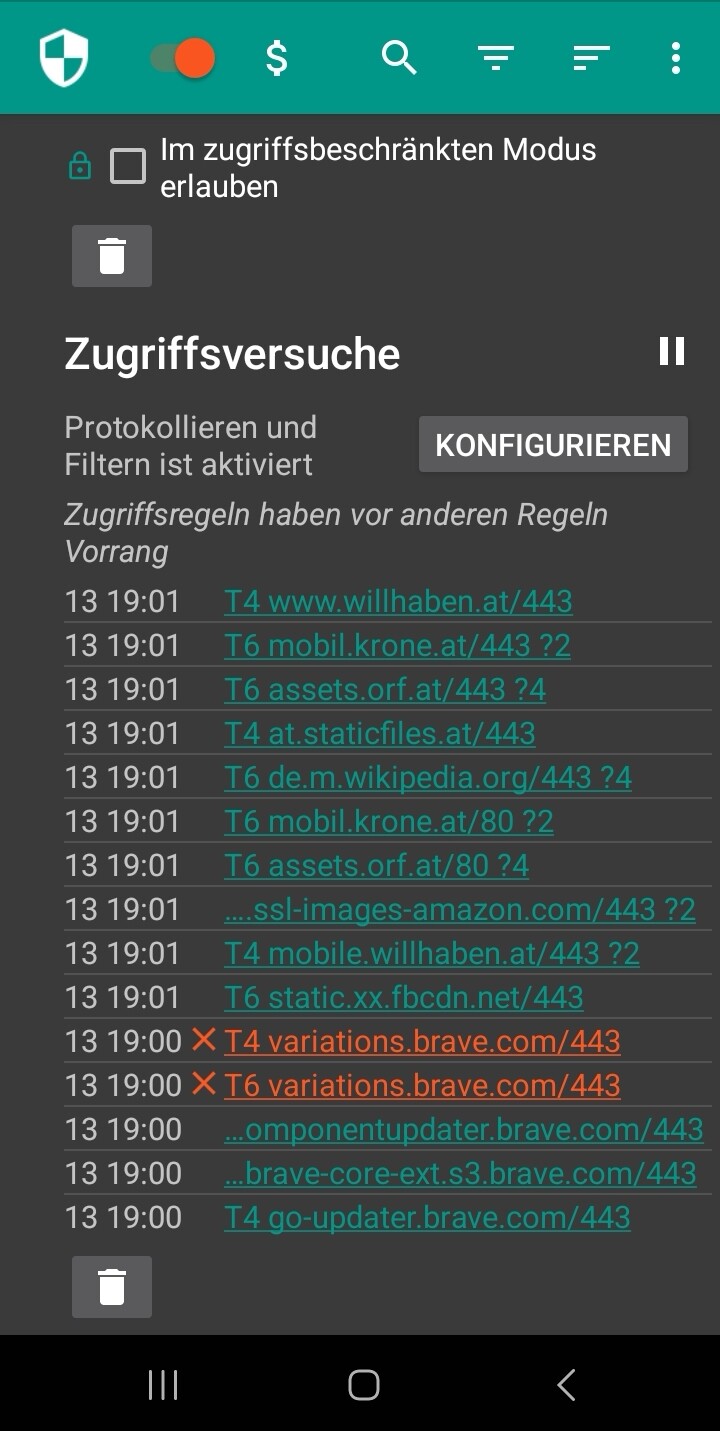Go back with the system back button
The width and height of the screenshot is (720, 1431).
pos(566,1384)
